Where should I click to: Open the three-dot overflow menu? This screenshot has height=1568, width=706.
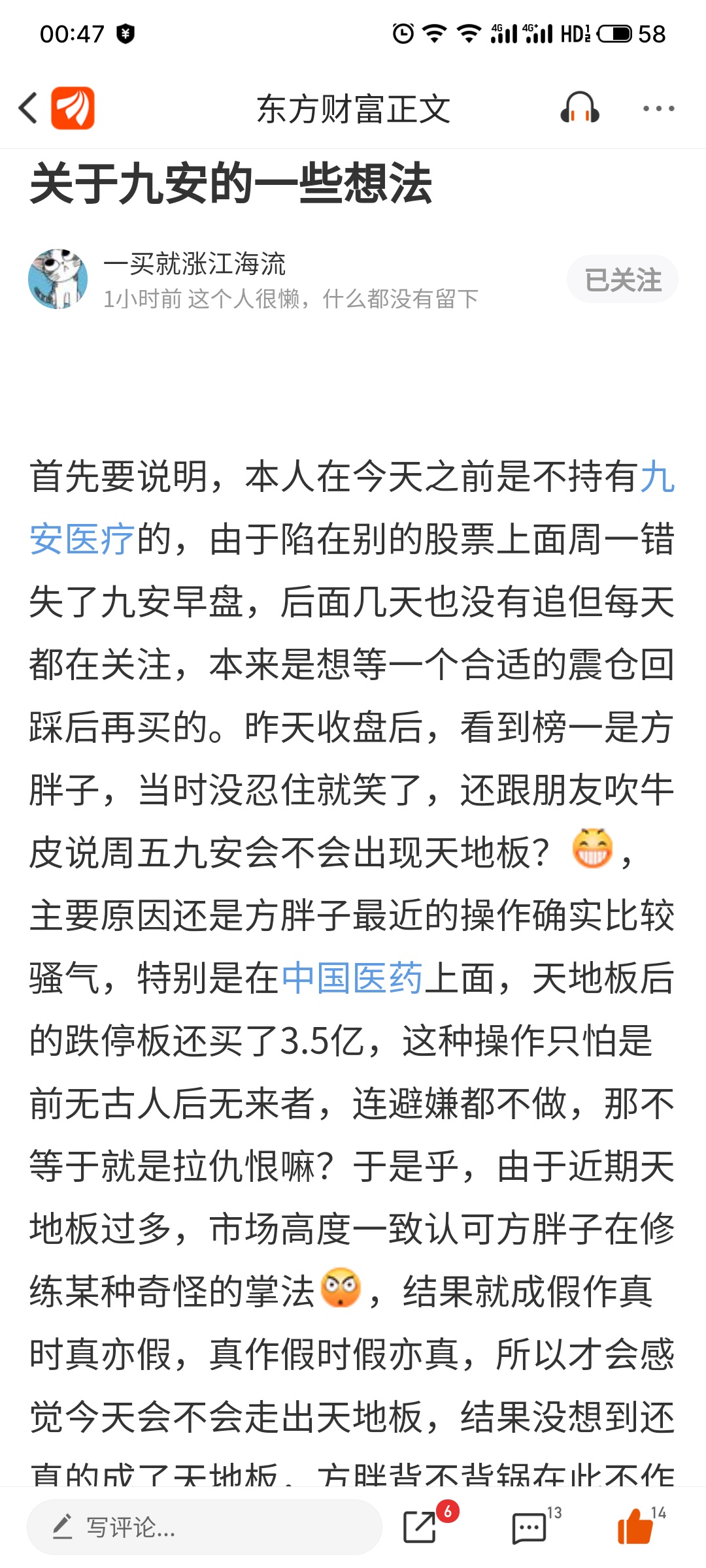pos(658,108)
